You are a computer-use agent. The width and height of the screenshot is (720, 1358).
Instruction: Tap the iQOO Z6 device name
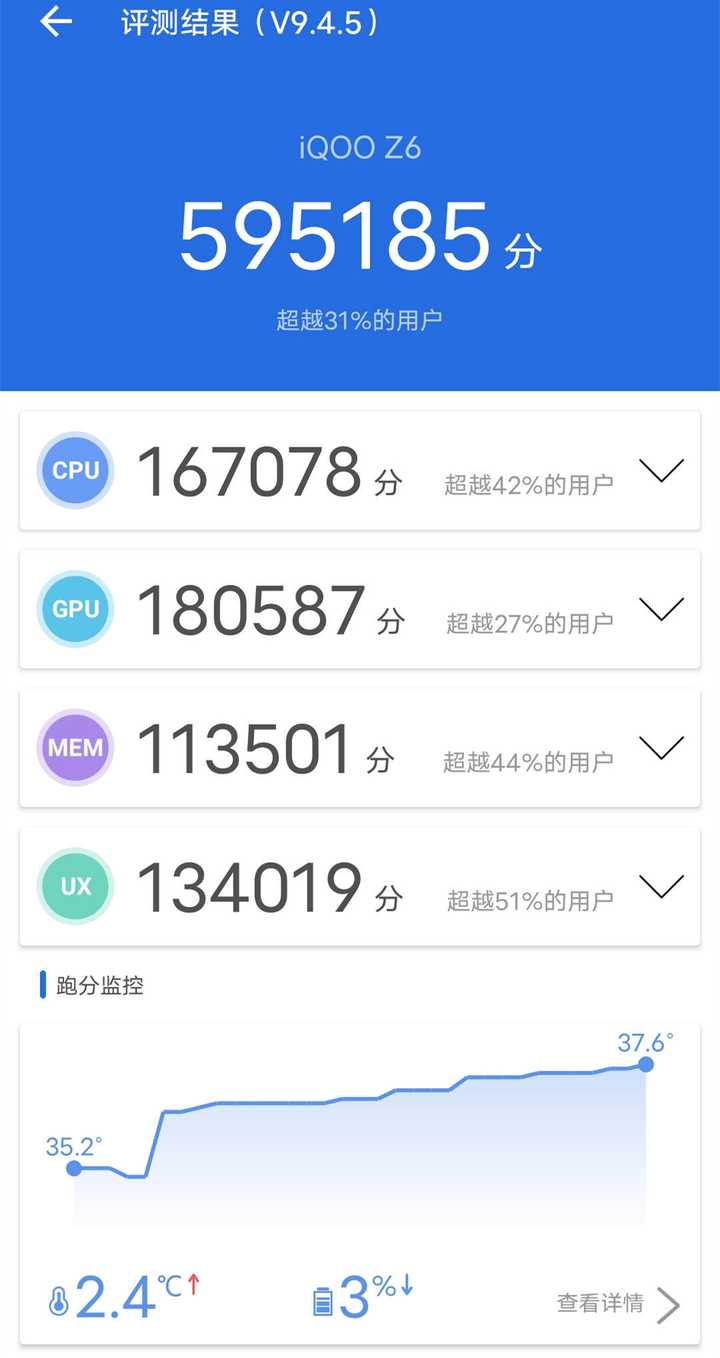click(360, 147)
